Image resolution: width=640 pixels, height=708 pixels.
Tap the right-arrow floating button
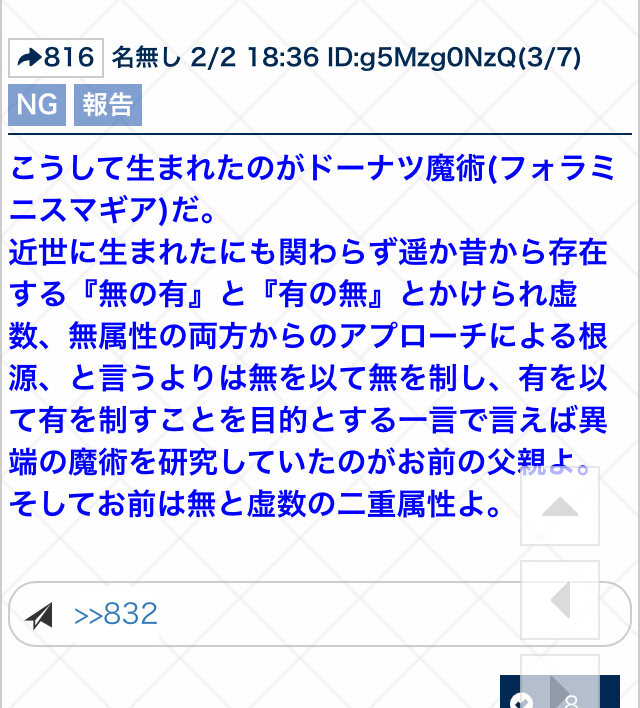coord(560,688)
